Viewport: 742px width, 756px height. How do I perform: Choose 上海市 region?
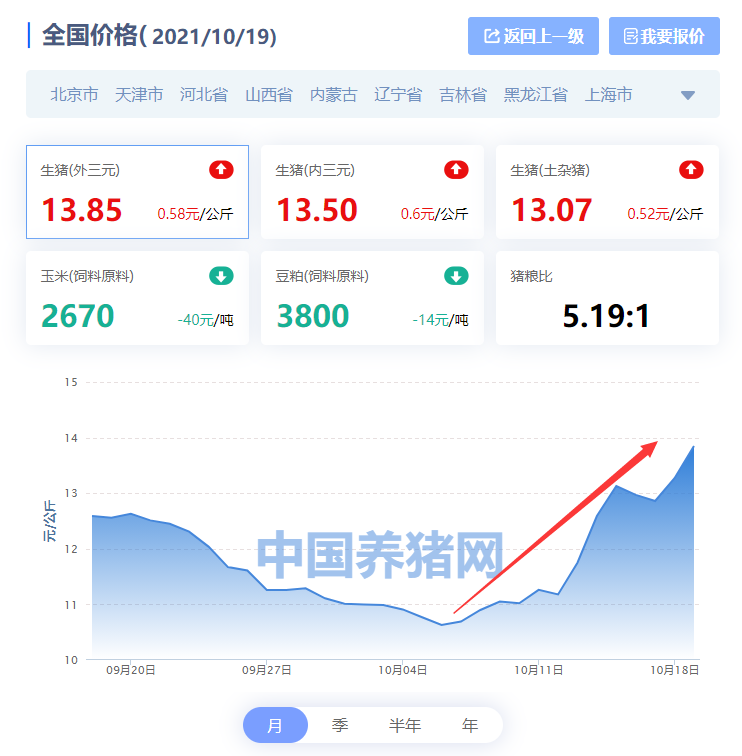pyautogui.click(x=608, y=95)
